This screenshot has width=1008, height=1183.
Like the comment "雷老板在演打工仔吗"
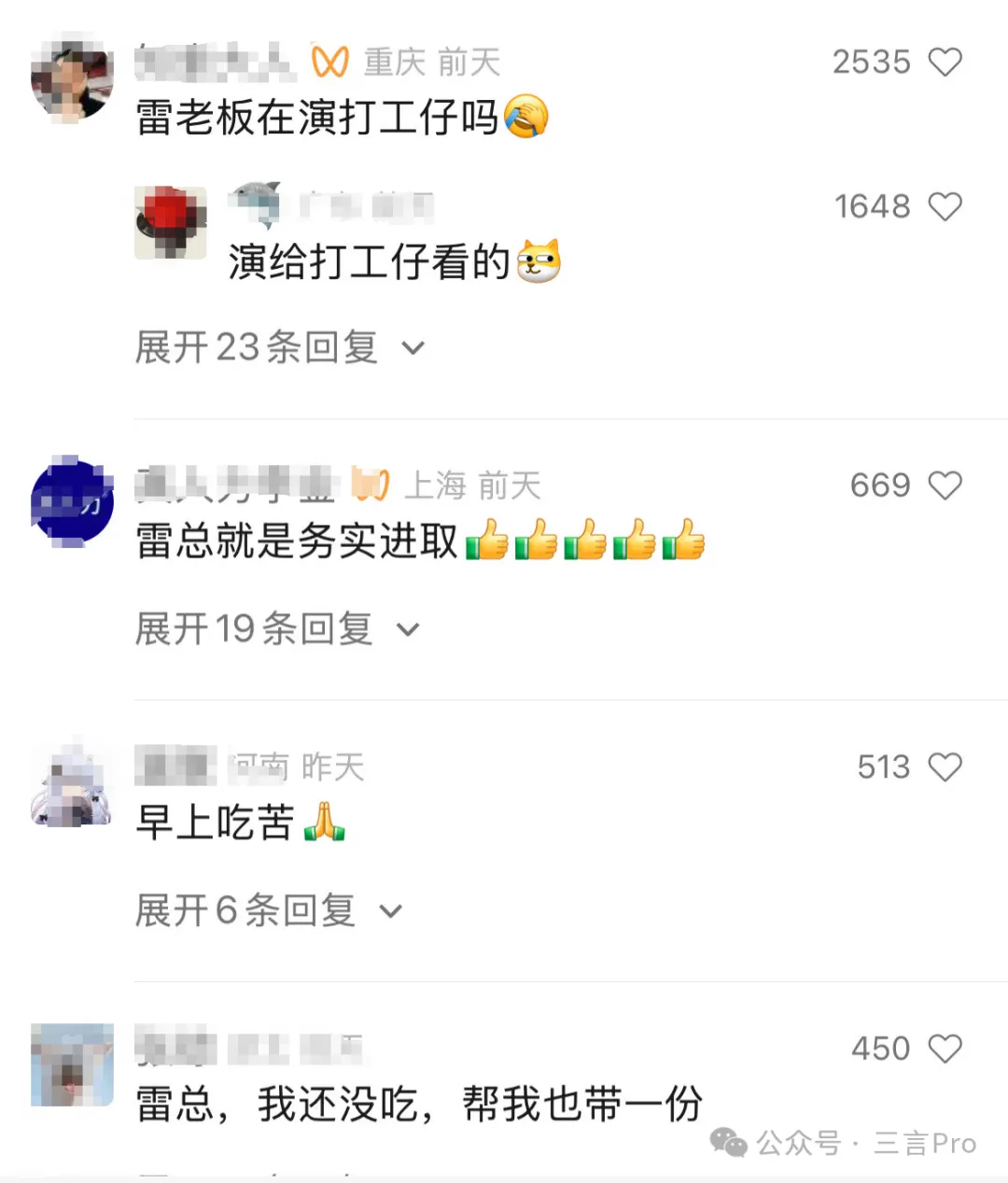(x=945, y=63)
